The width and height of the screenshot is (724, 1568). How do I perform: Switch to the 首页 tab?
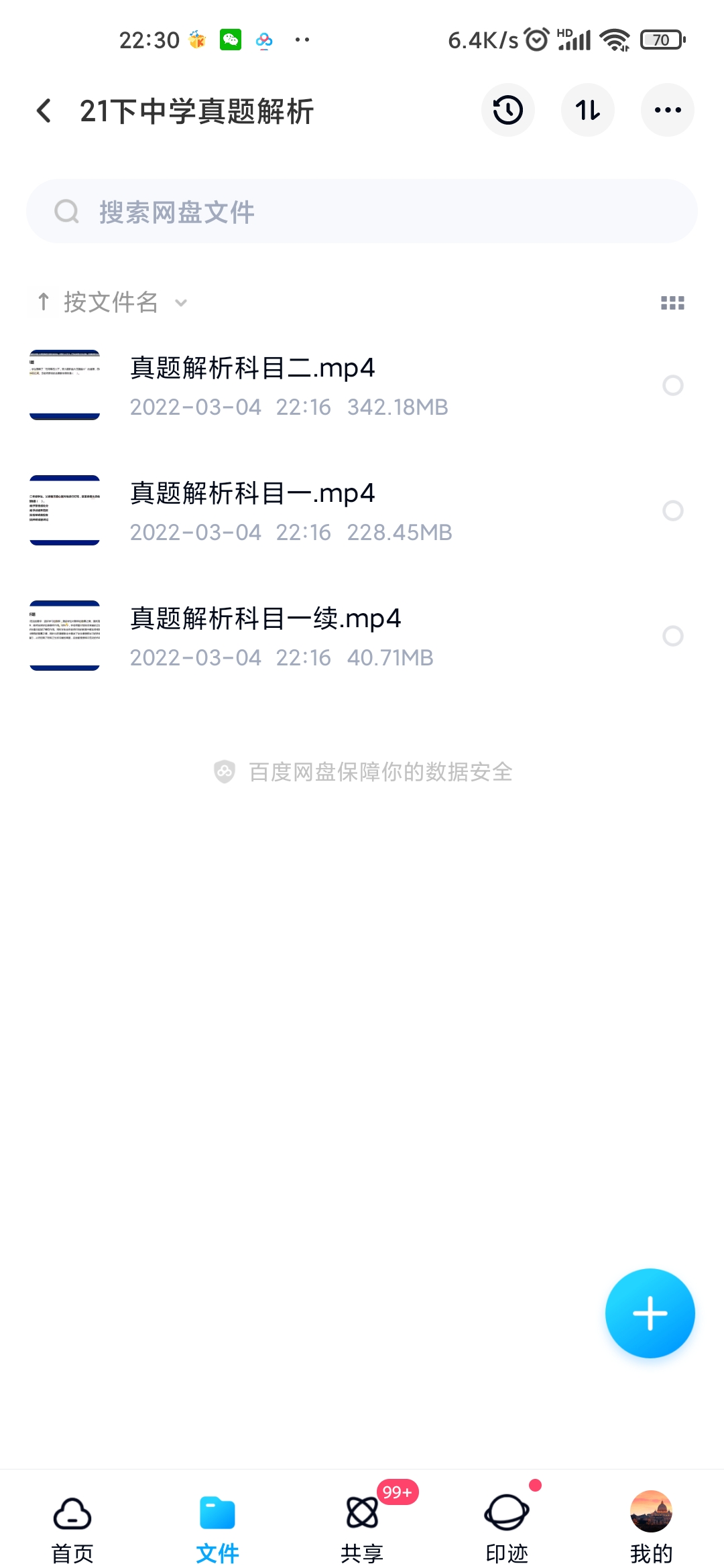coord(72,1523)
